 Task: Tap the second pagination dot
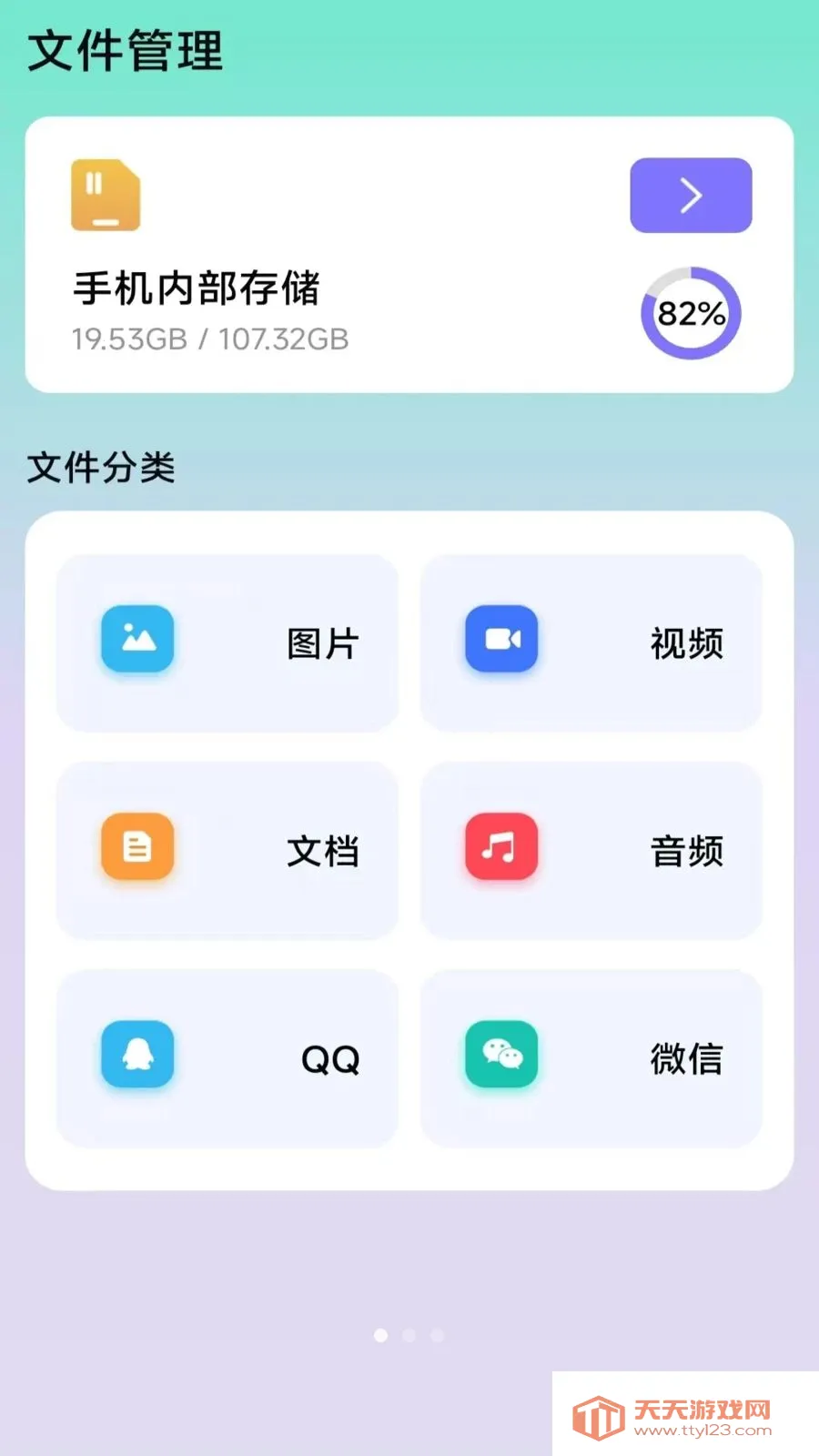pos(409,1335)
